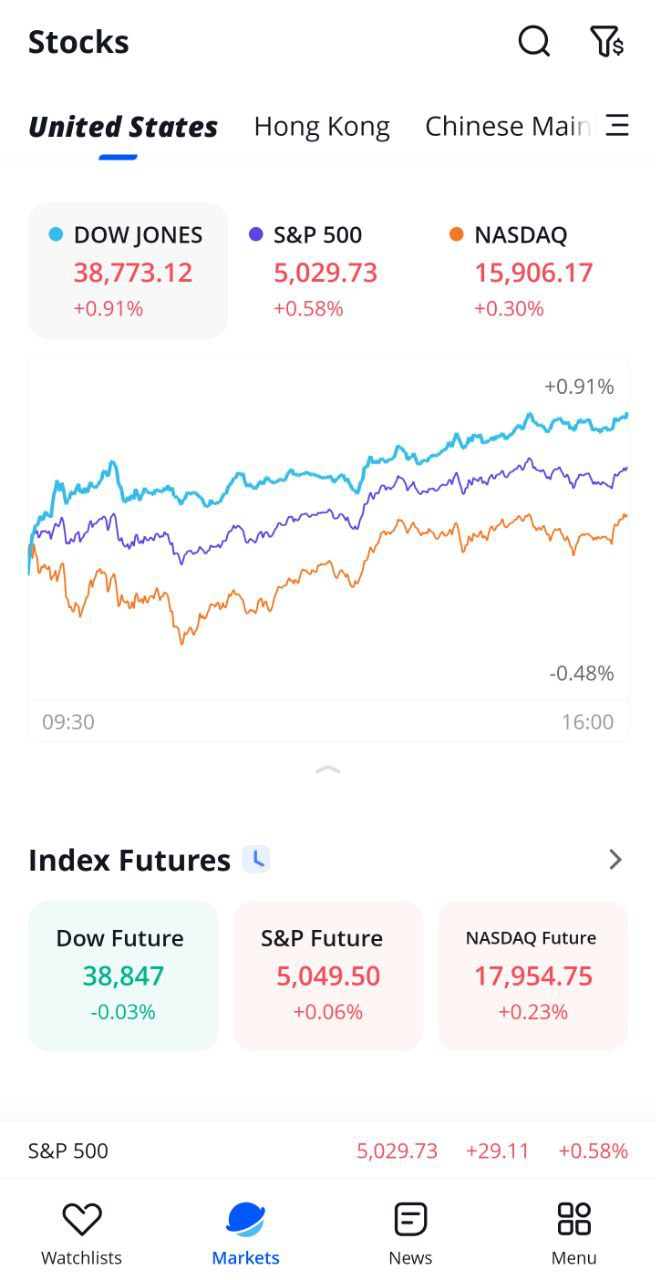Open the Dow Future card
656x1280 pixels.
(x=123, y=975)
